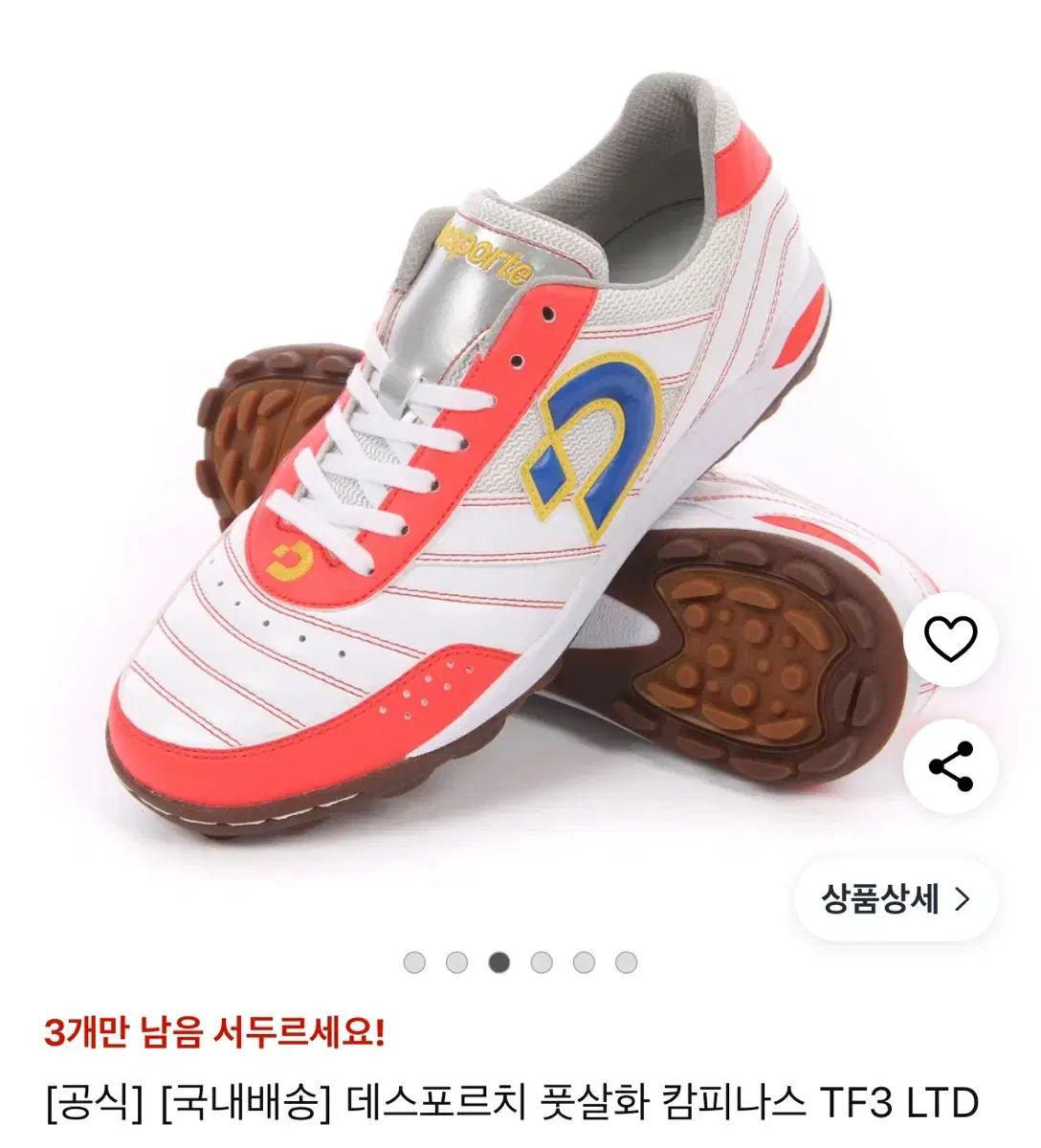Jump to the last image page dot
This screenshot has height=1148, width=1041.
[626, 962]
